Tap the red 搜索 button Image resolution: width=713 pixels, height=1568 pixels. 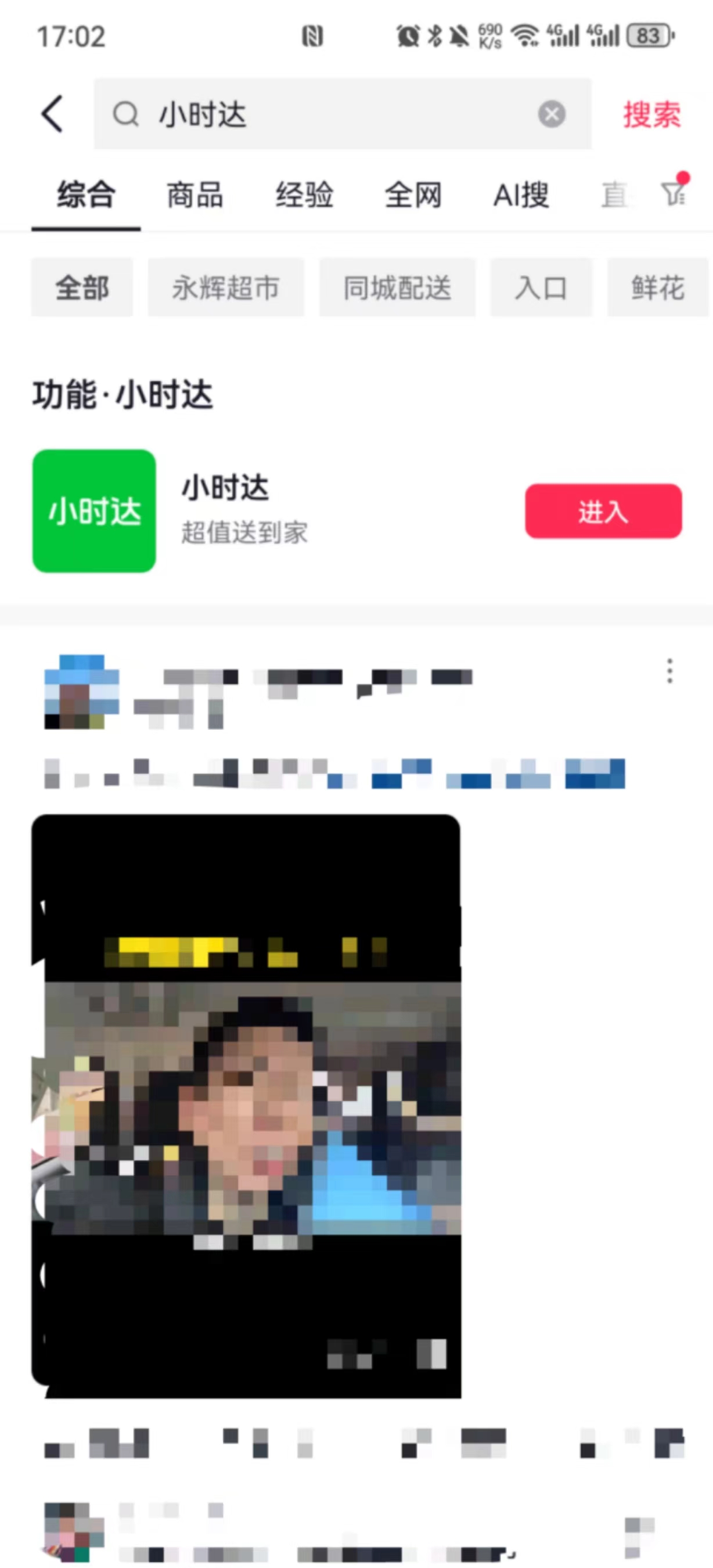(x=651, y=114)
